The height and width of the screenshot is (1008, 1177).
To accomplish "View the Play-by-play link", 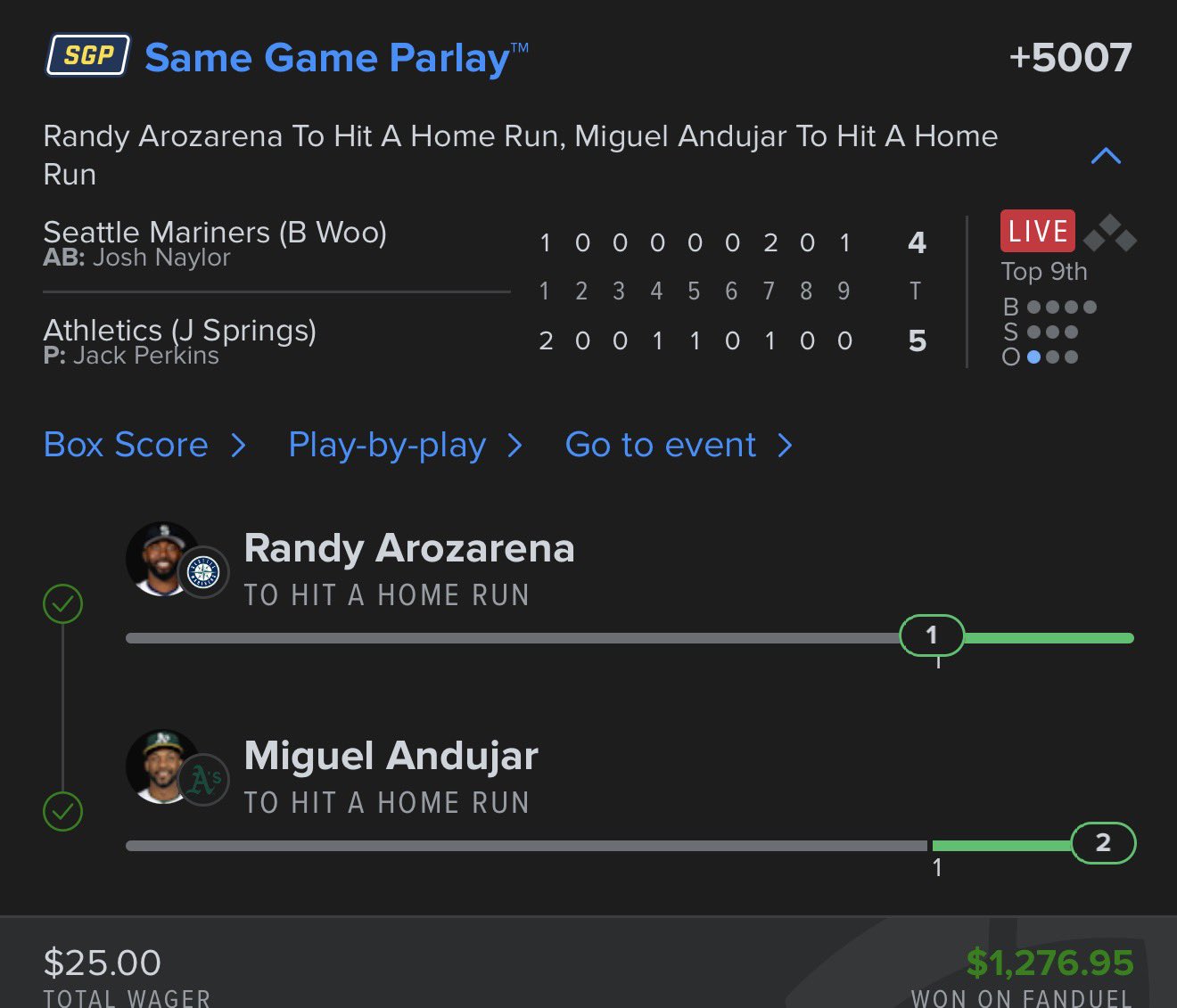I will (x=405, y=445).
